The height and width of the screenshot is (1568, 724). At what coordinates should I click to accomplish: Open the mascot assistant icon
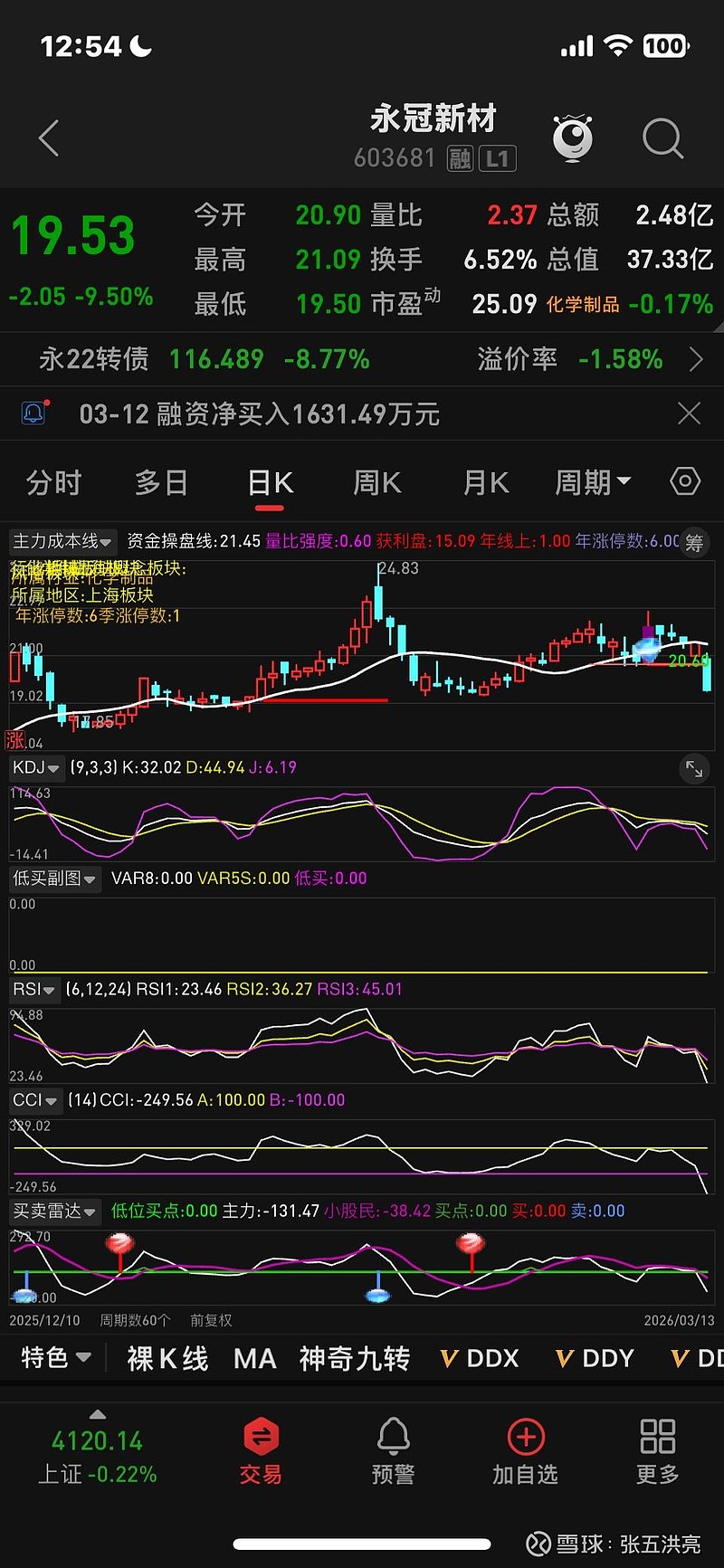[x=573, y=138]
